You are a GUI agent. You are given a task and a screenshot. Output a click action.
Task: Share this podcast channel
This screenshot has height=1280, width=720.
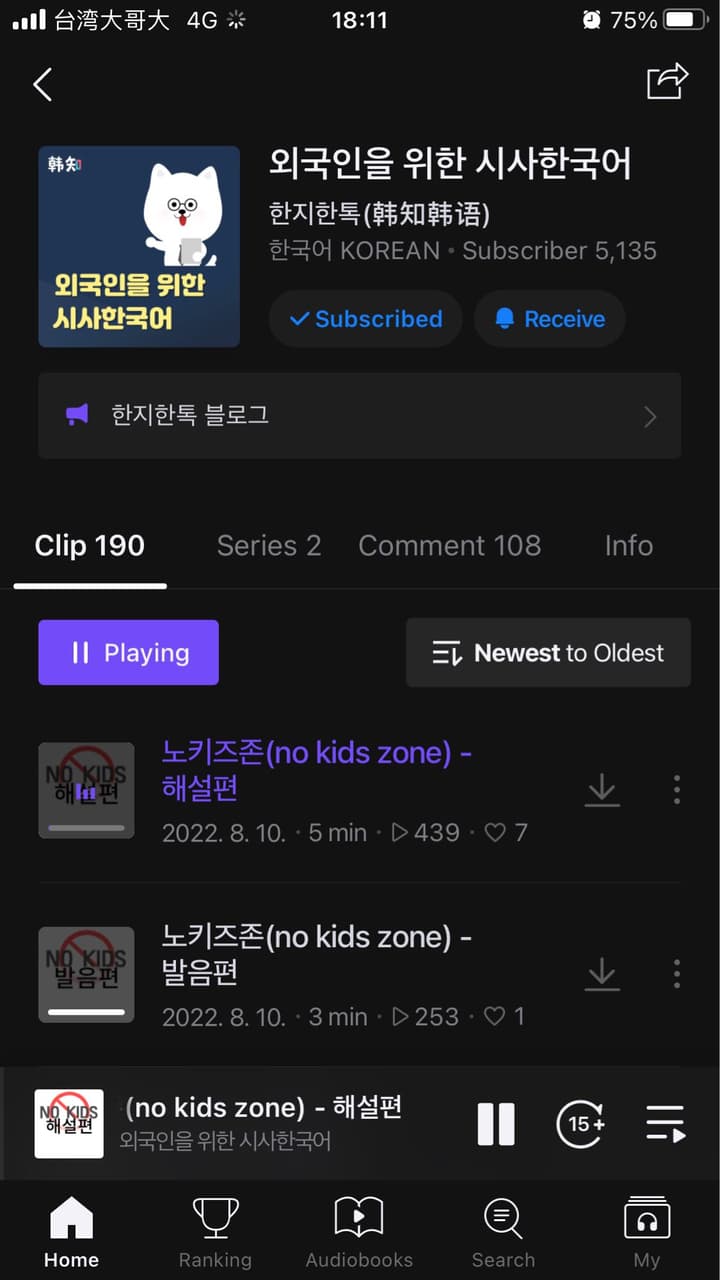tap(668, 81)
